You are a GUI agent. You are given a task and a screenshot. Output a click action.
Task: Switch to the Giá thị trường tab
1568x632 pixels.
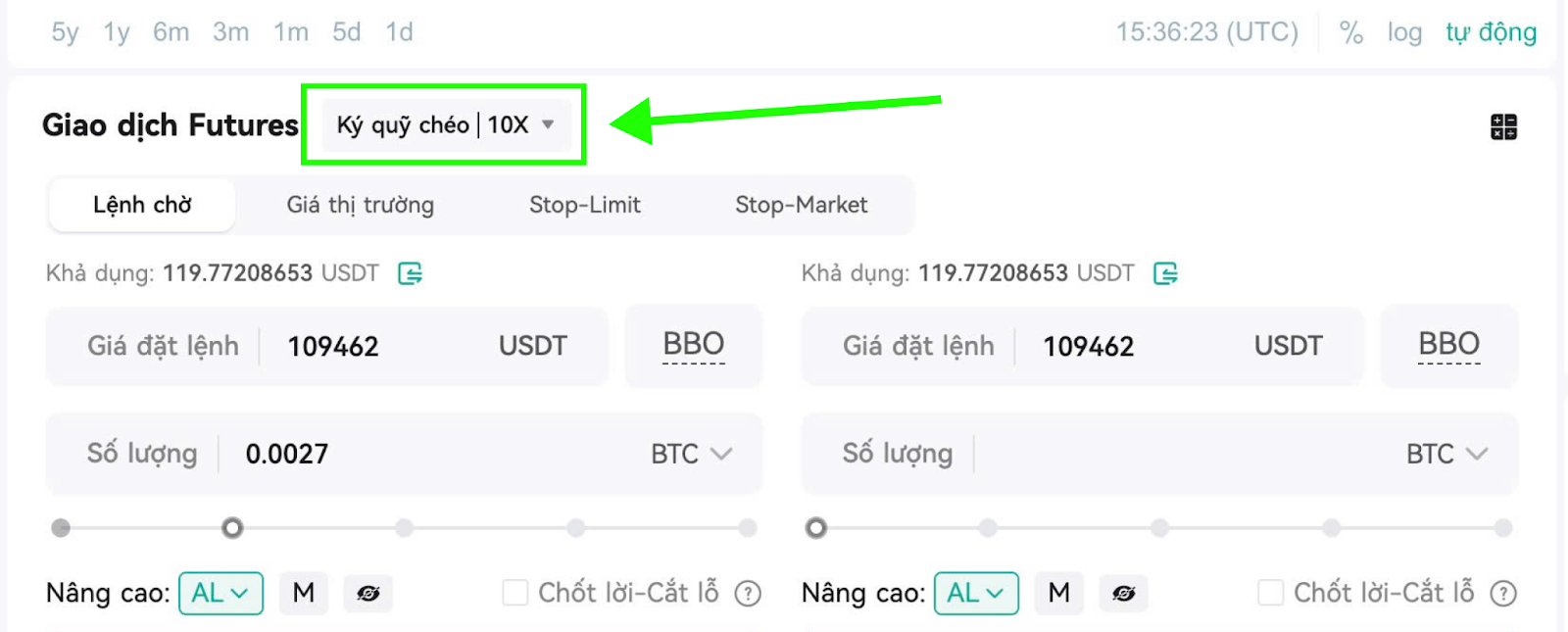click(360, 205)
